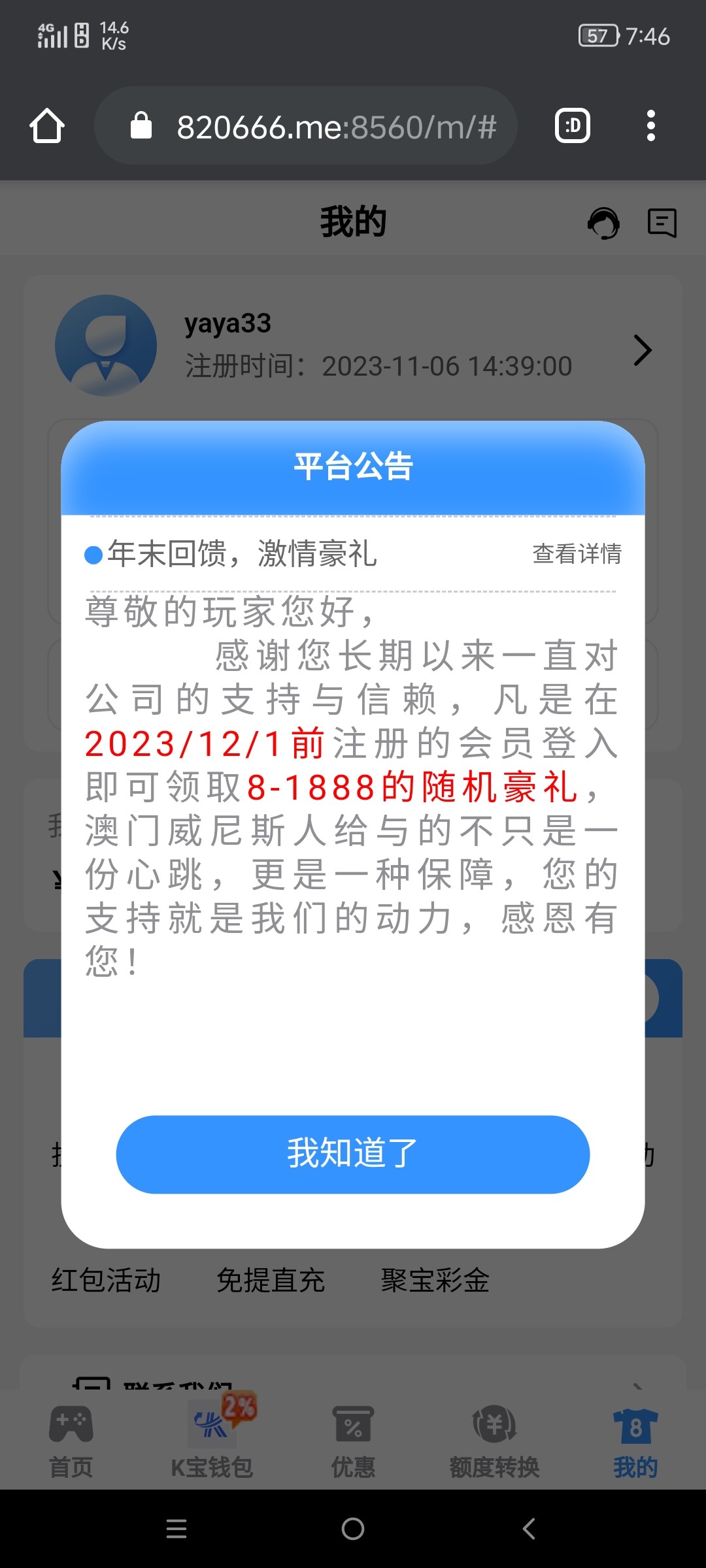This screenshot has height=1568, width=706.
Task: Open the messages icon in header
Action: coord(662,223)
